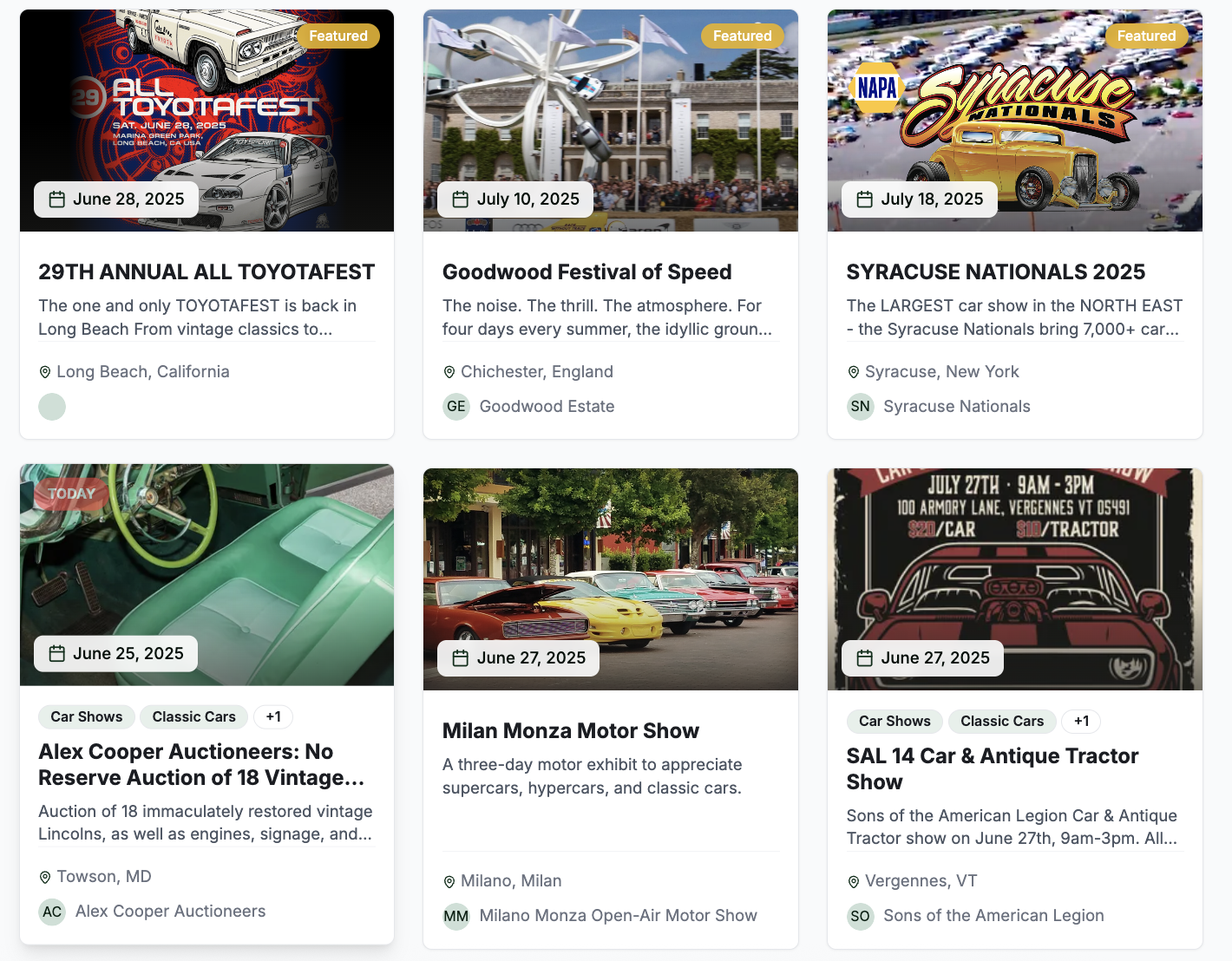View the Goodwood Estate organizer profile
The image size is (1232, 961).
546,406
